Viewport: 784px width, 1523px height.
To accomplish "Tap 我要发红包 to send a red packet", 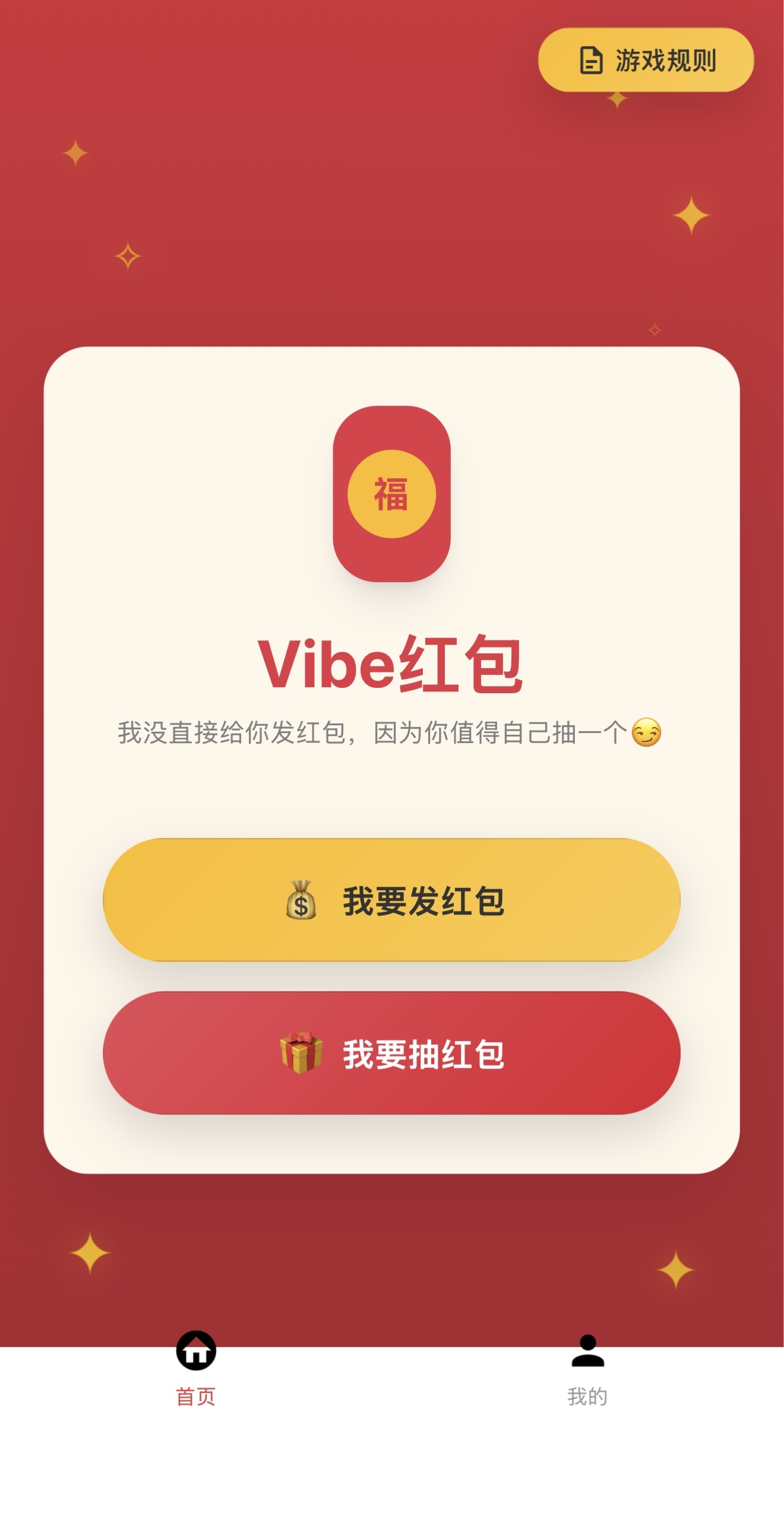I will pyautogui.click(x=391, y=900).
